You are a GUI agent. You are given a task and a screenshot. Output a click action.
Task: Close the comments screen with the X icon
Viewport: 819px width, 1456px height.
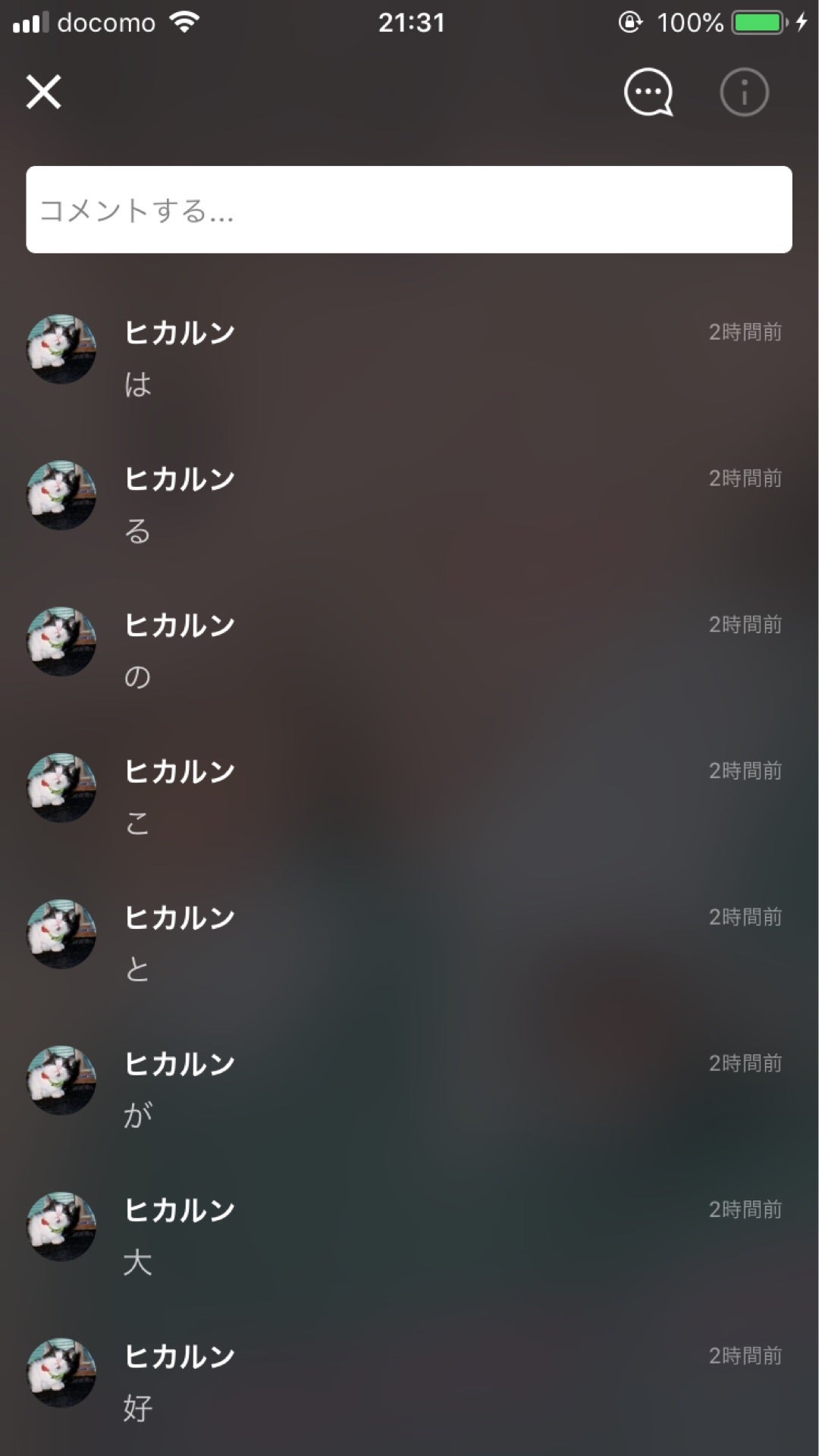coord(42,93)
